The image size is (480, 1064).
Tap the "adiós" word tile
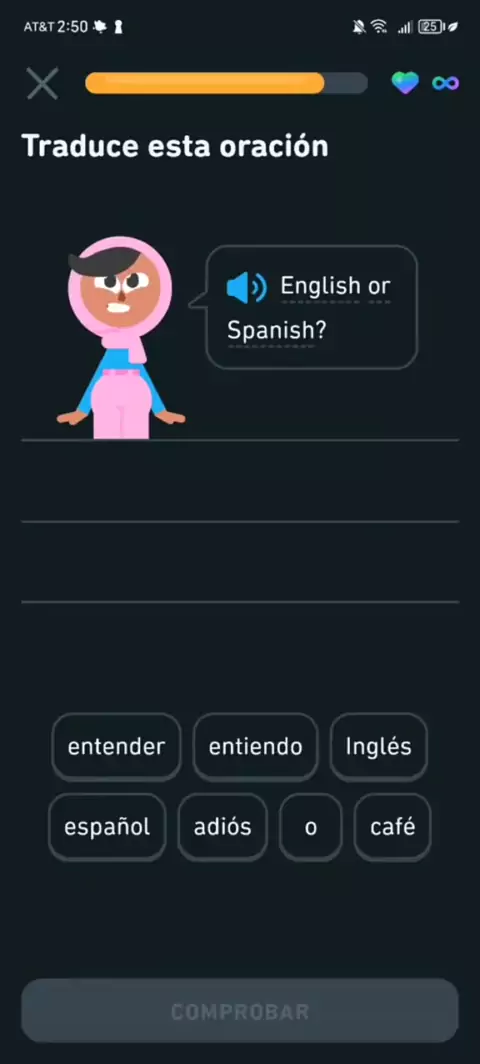tap(223, 826)
